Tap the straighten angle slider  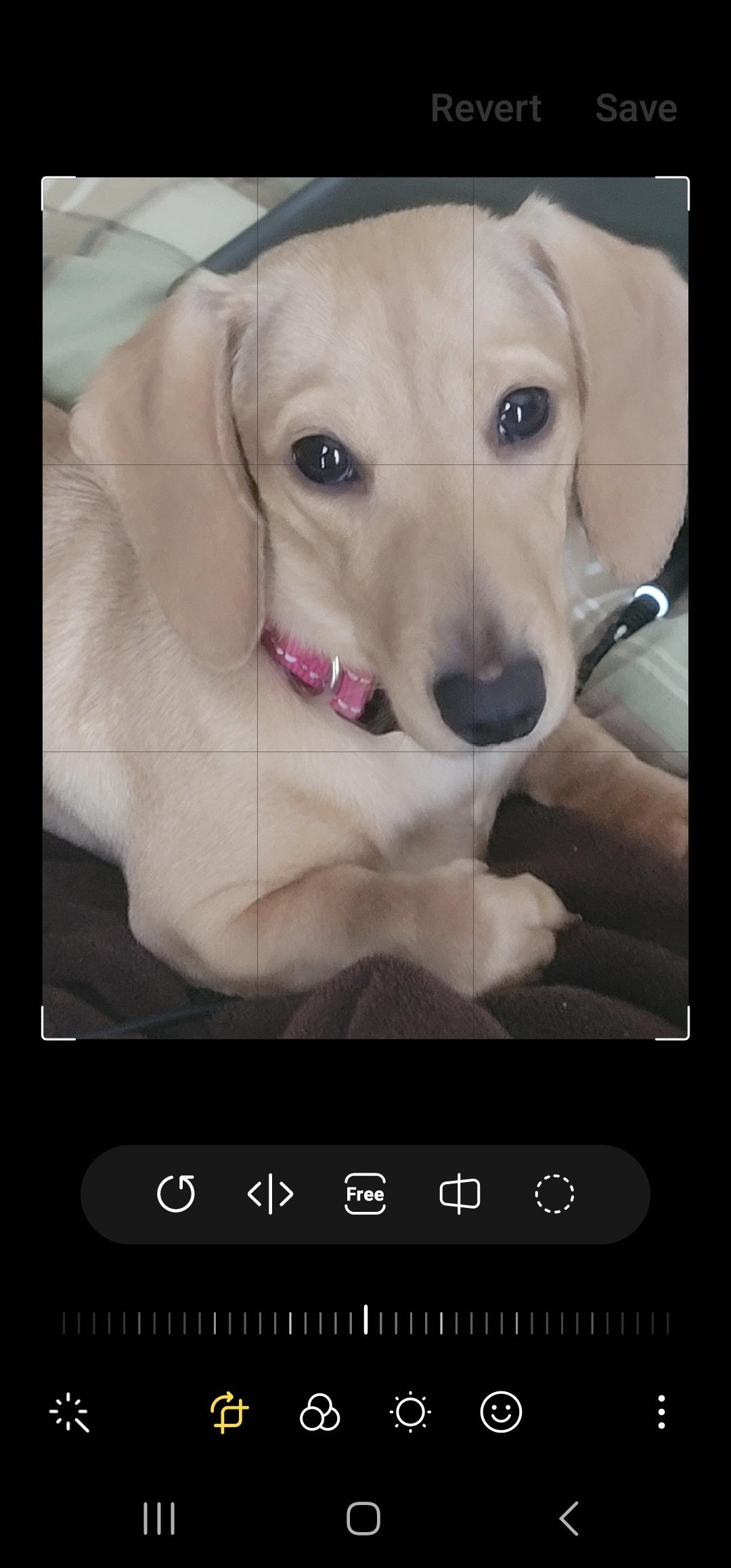365,1322
